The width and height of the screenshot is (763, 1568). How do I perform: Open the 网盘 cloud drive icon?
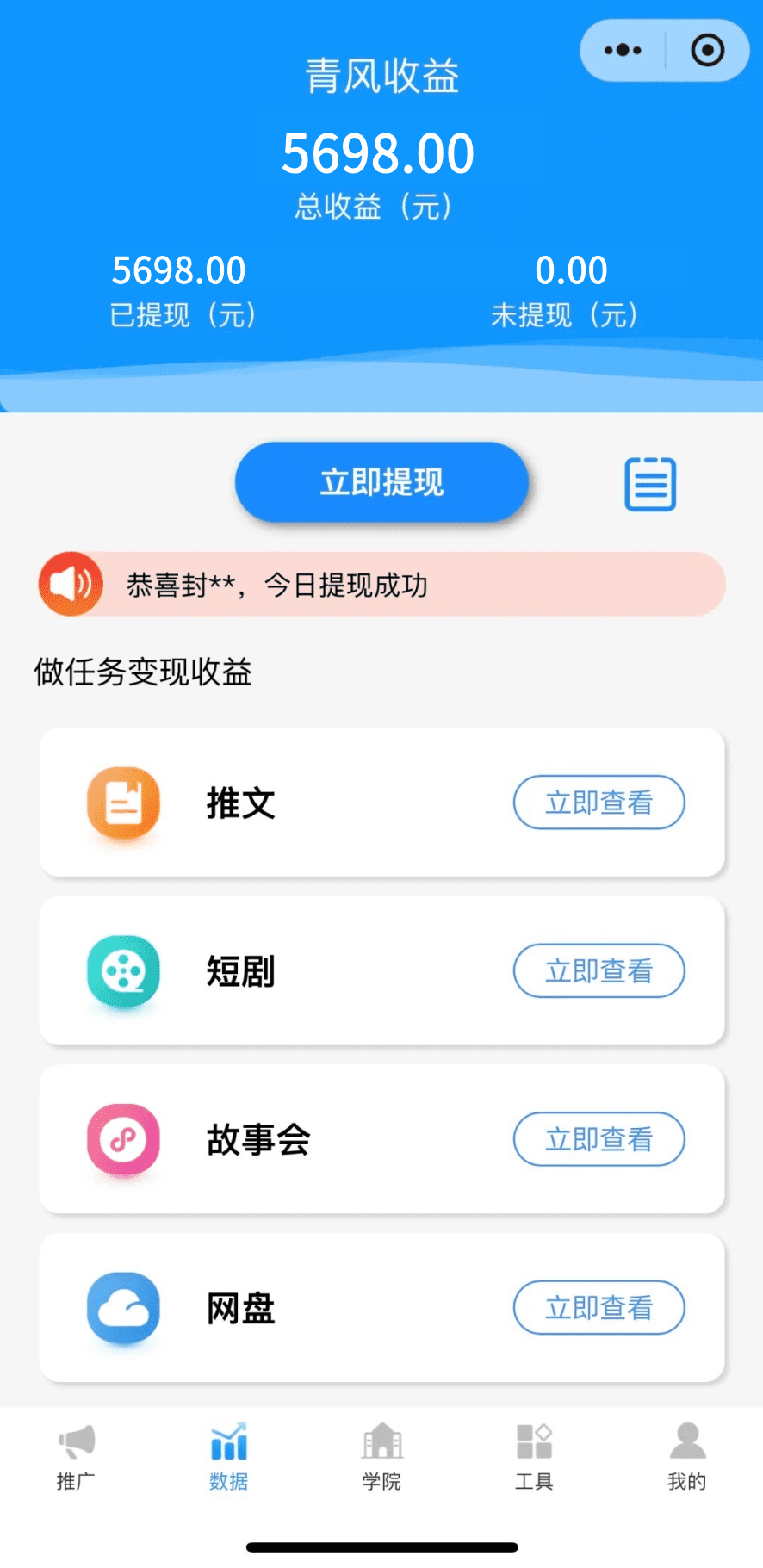[x=122, y=1308]
